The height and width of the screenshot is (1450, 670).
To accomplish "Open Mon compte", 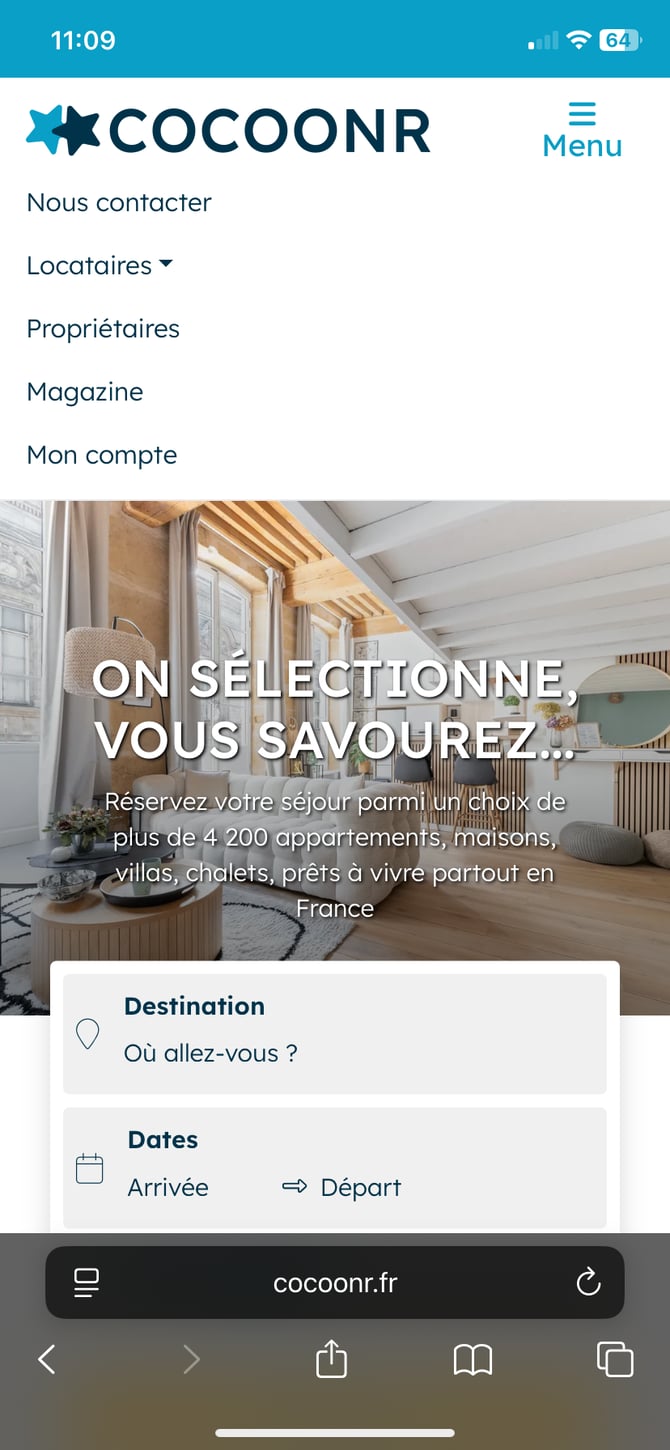I will [x=102, y=455].
